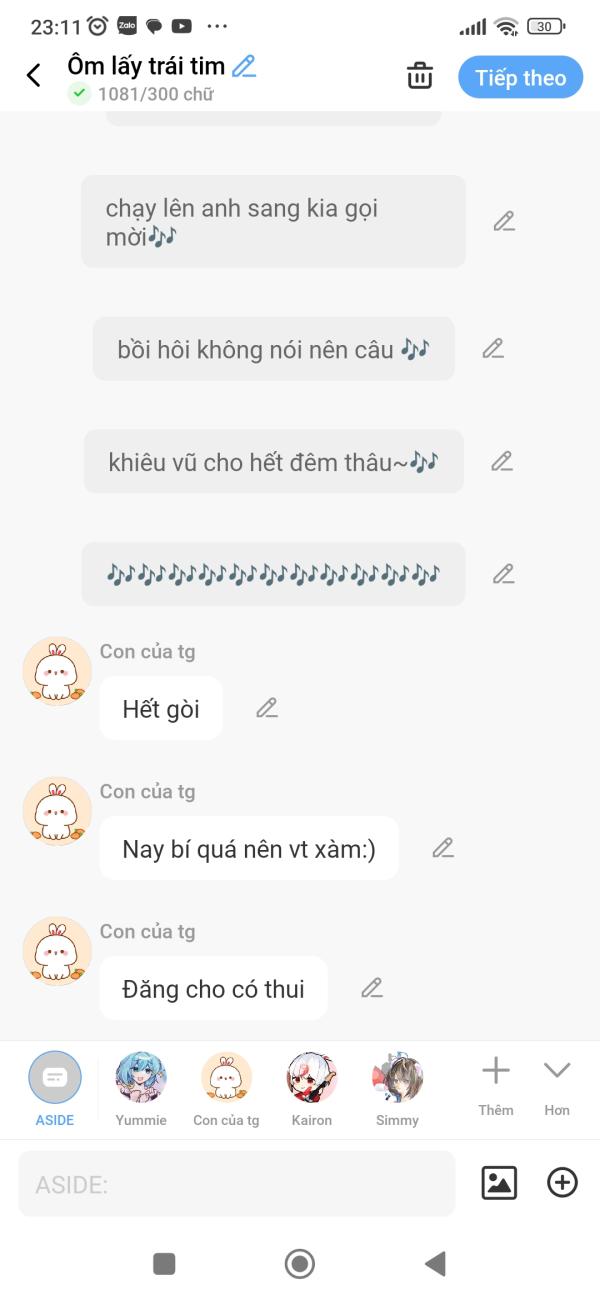This screenshot has height=1300, width=600.
Task: Edit the 'Hết gòi' message
Action: point(266,708)
